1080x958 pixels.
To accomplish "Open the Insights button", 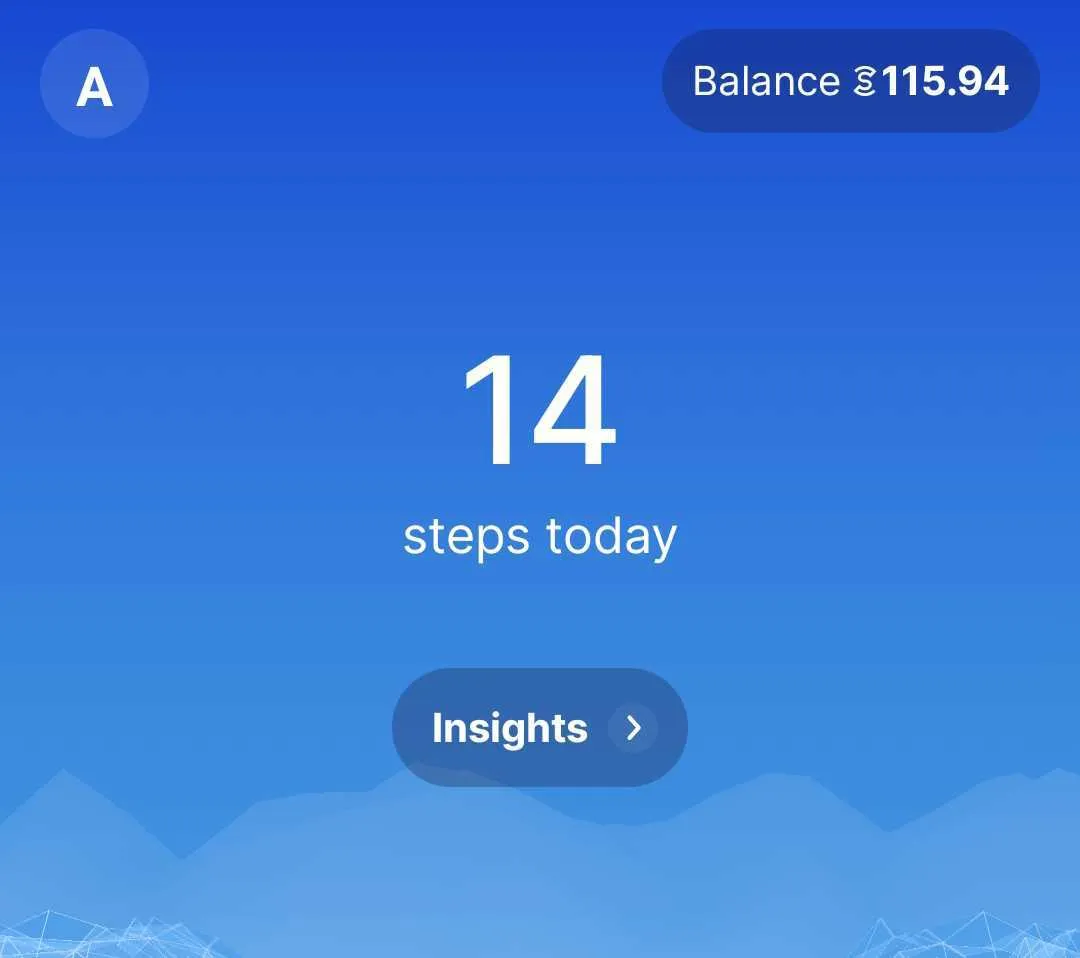I will tap(539, 727).
